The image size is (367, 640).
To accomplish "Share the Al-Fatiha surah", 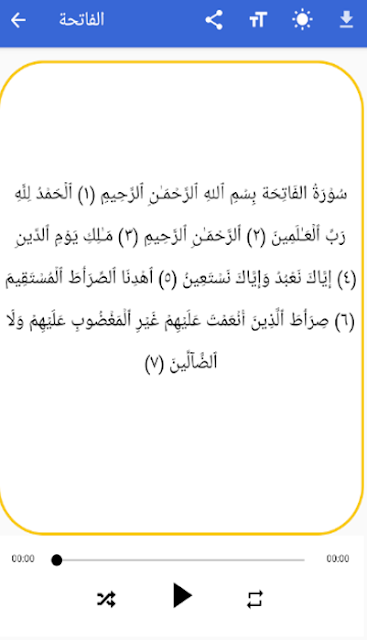I will [x=214, y=20].
